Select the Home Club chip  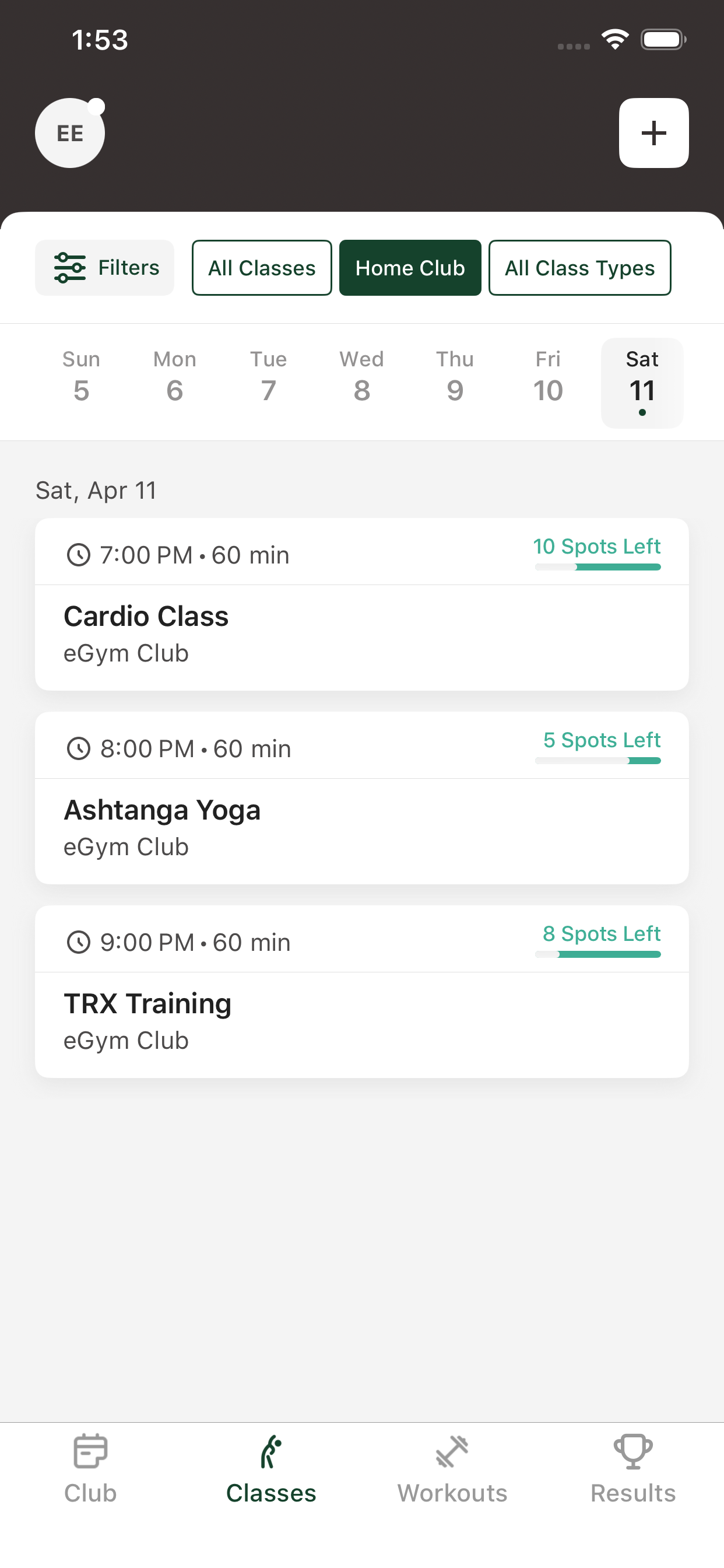410,268
